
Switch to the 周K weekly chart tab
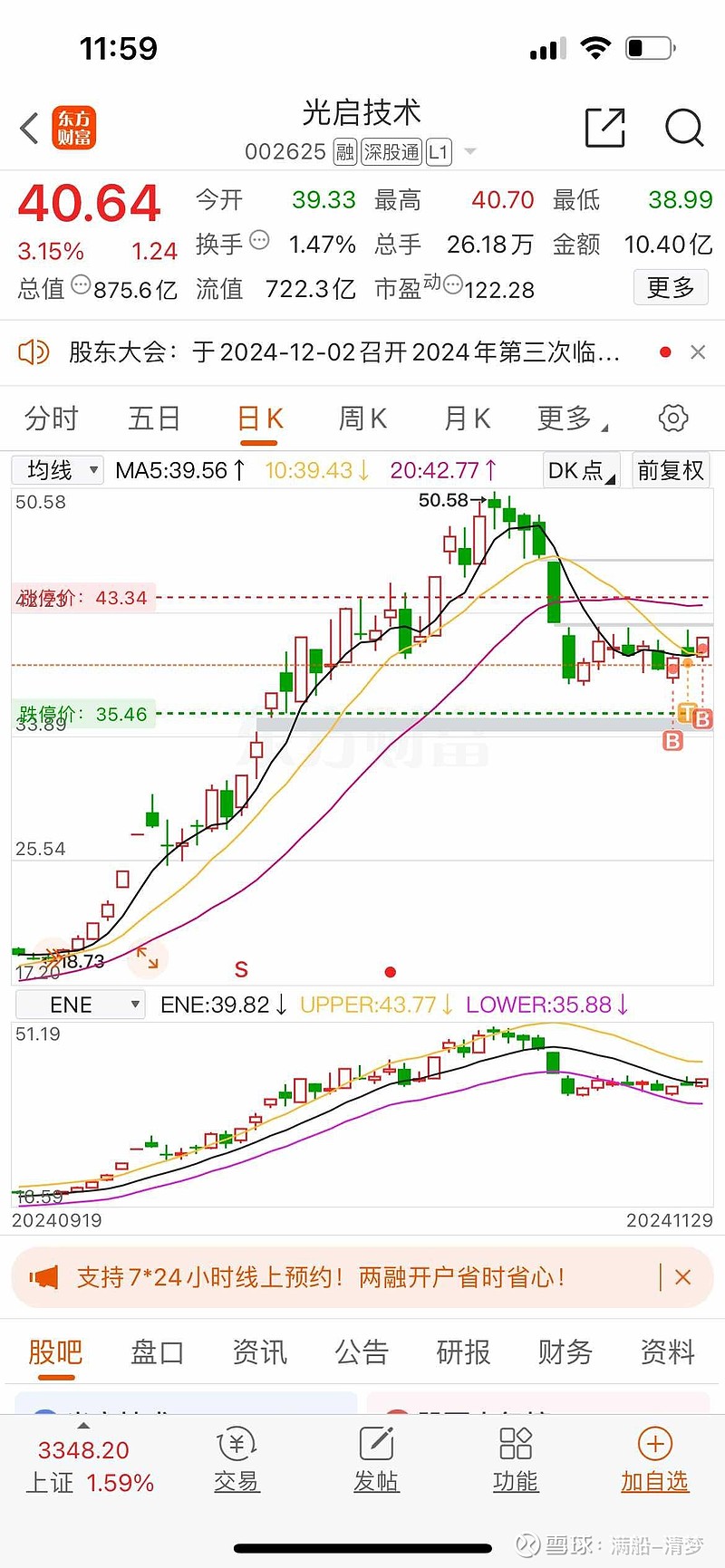tap(362, 418)
